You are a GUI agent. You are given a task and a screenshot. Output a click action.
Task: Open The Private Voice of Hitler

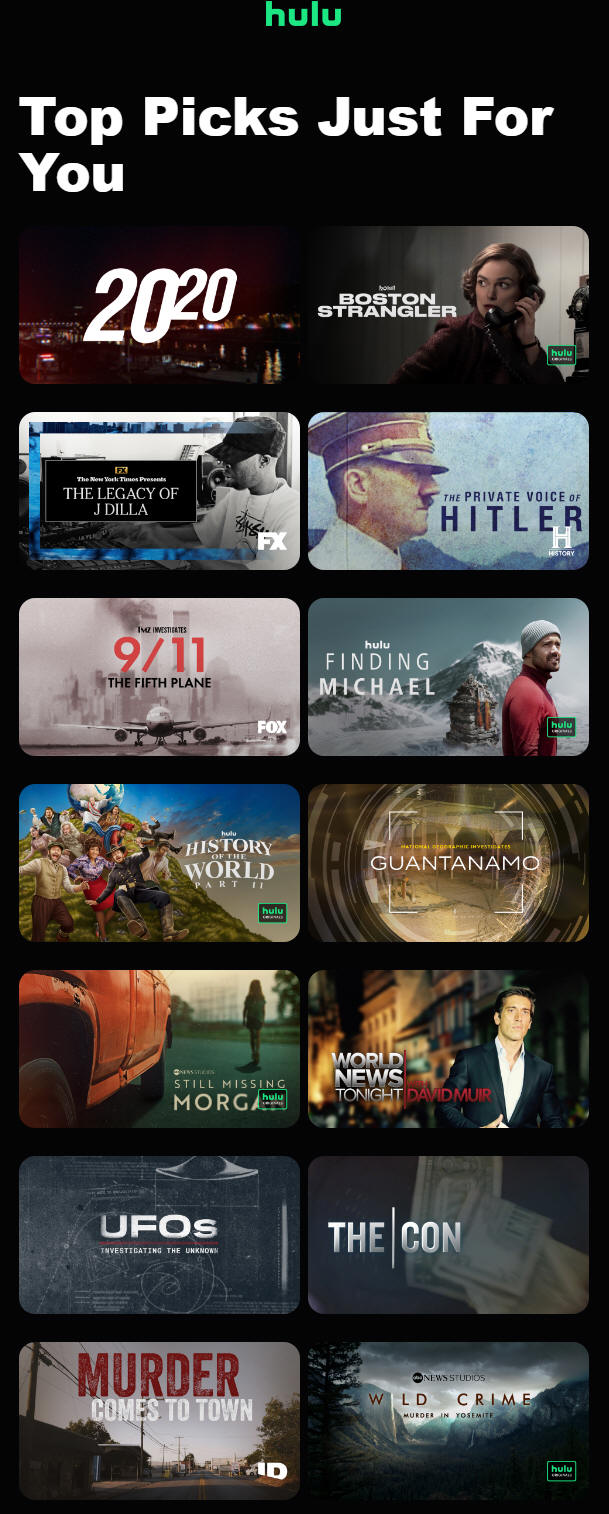pos(448,491)
